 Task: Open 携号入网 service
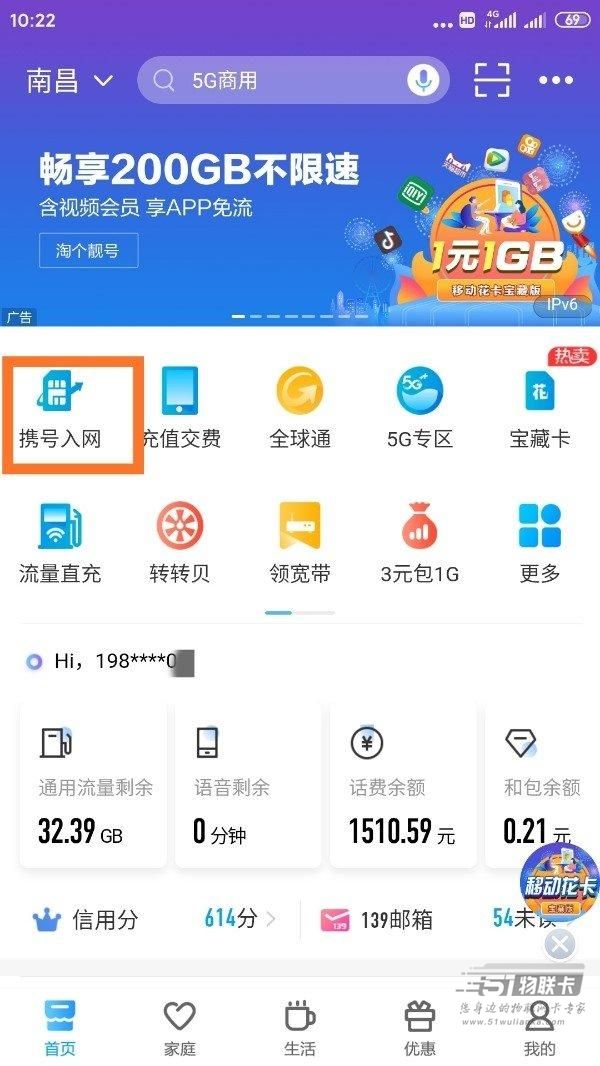(x=61, y=410)
